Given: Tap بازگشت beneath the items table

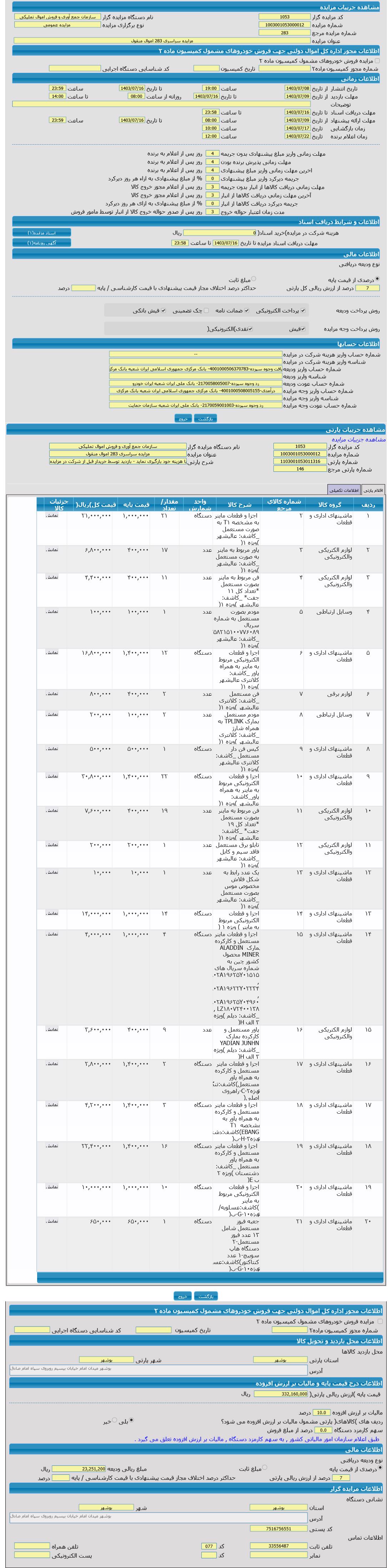Looking at the screenshot, I should point(206,1295).
